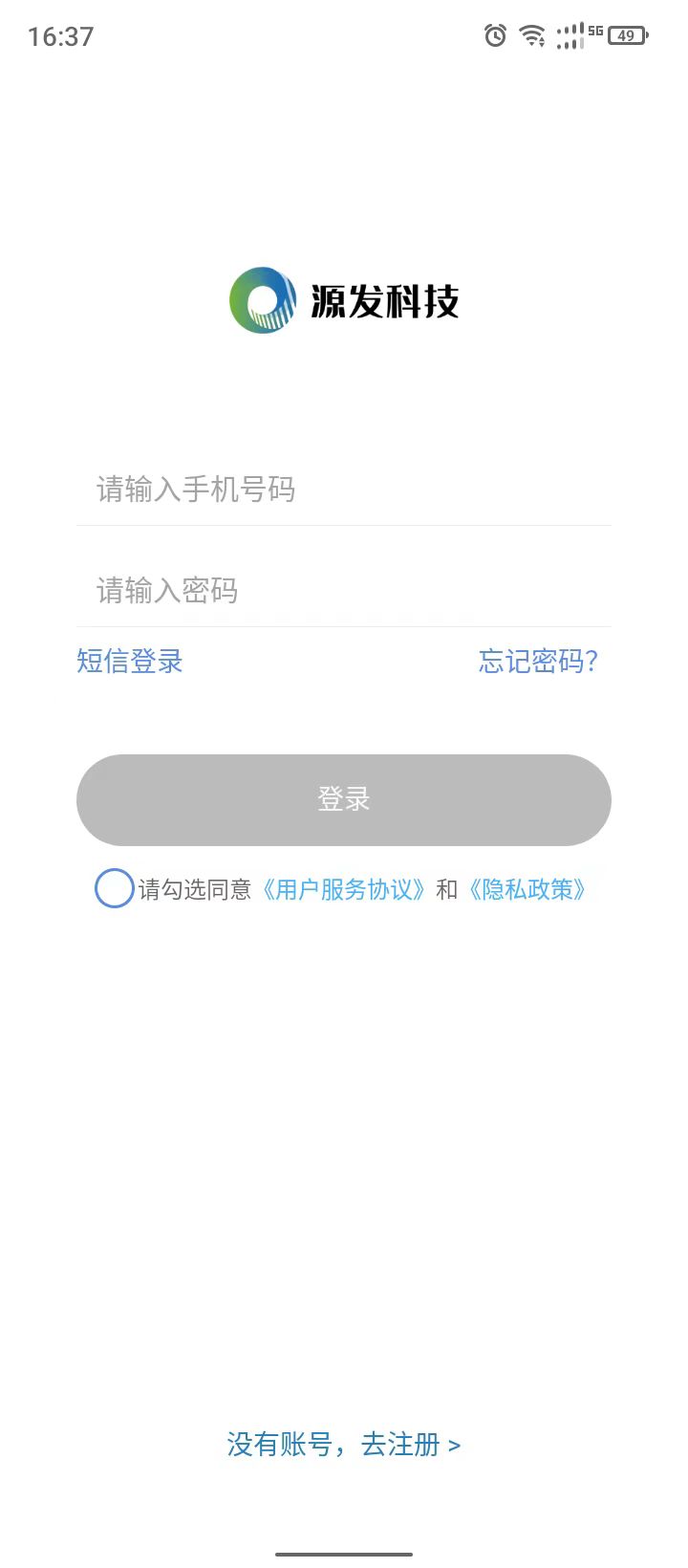Image resolution: width=688 pixels, height=1568 pixels.
Task: Switch to SMS login (短信登录)
Action: (130, 661)
